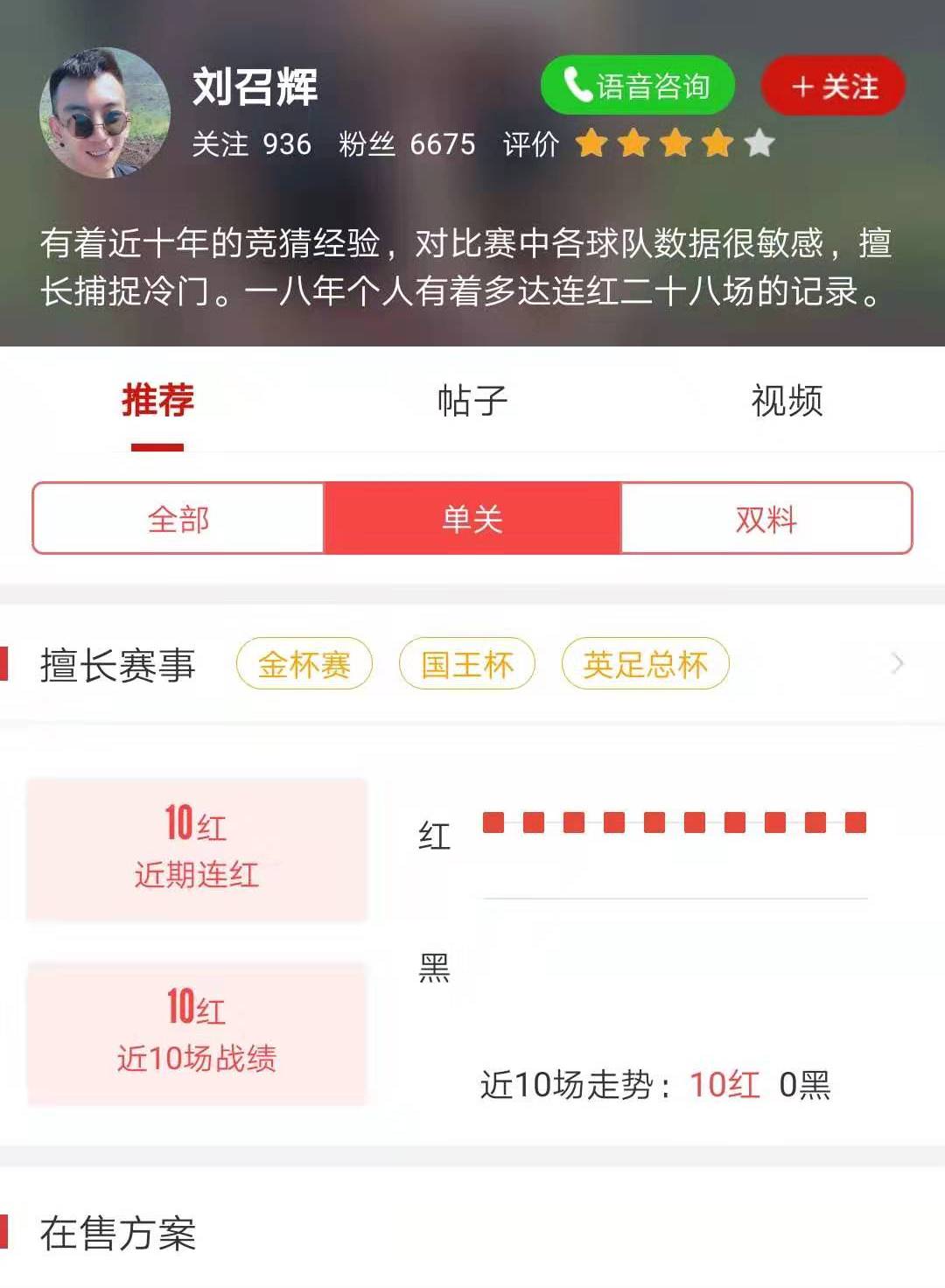
Task: Open 刘召辉's profile avatar
Action: point(105,114)
